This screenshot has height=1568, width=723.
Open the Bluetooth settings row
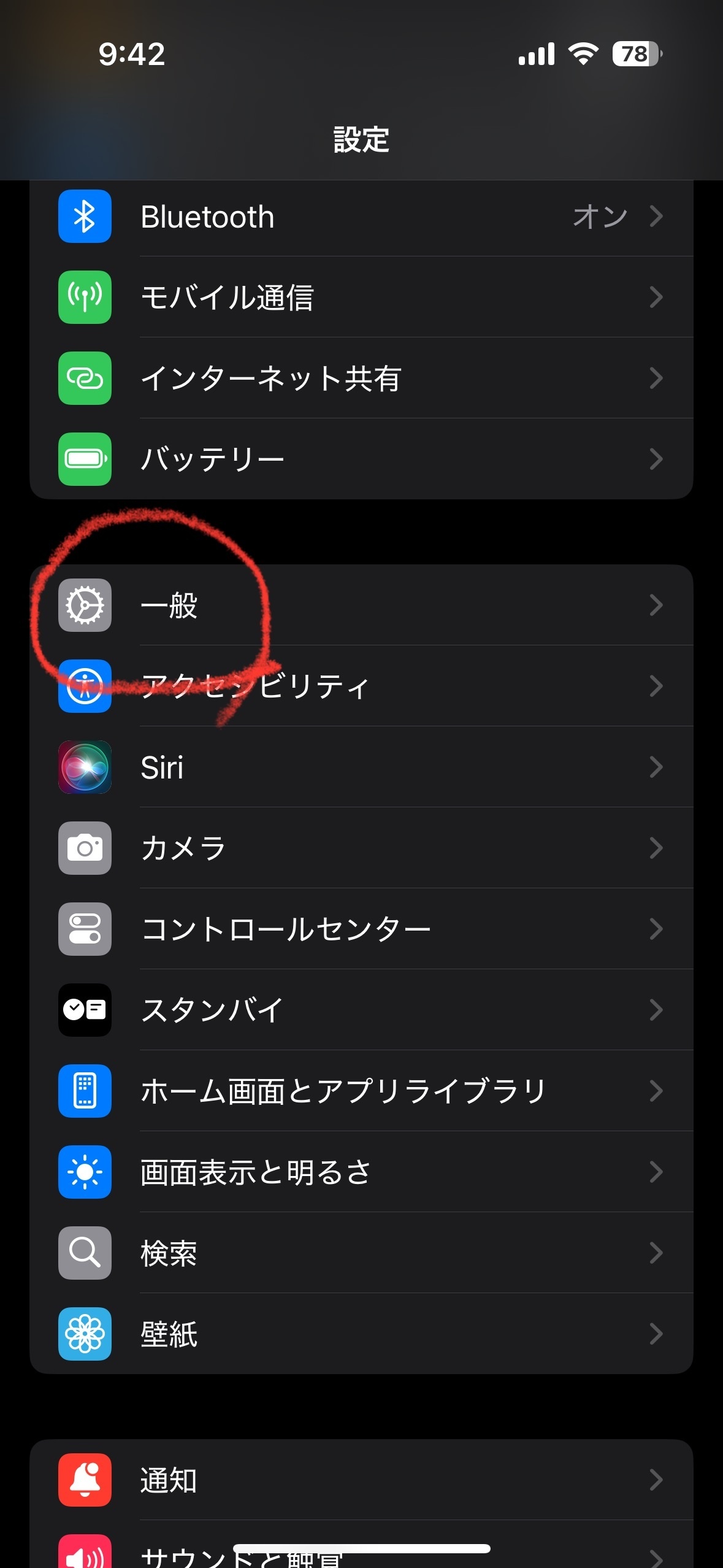361,217
